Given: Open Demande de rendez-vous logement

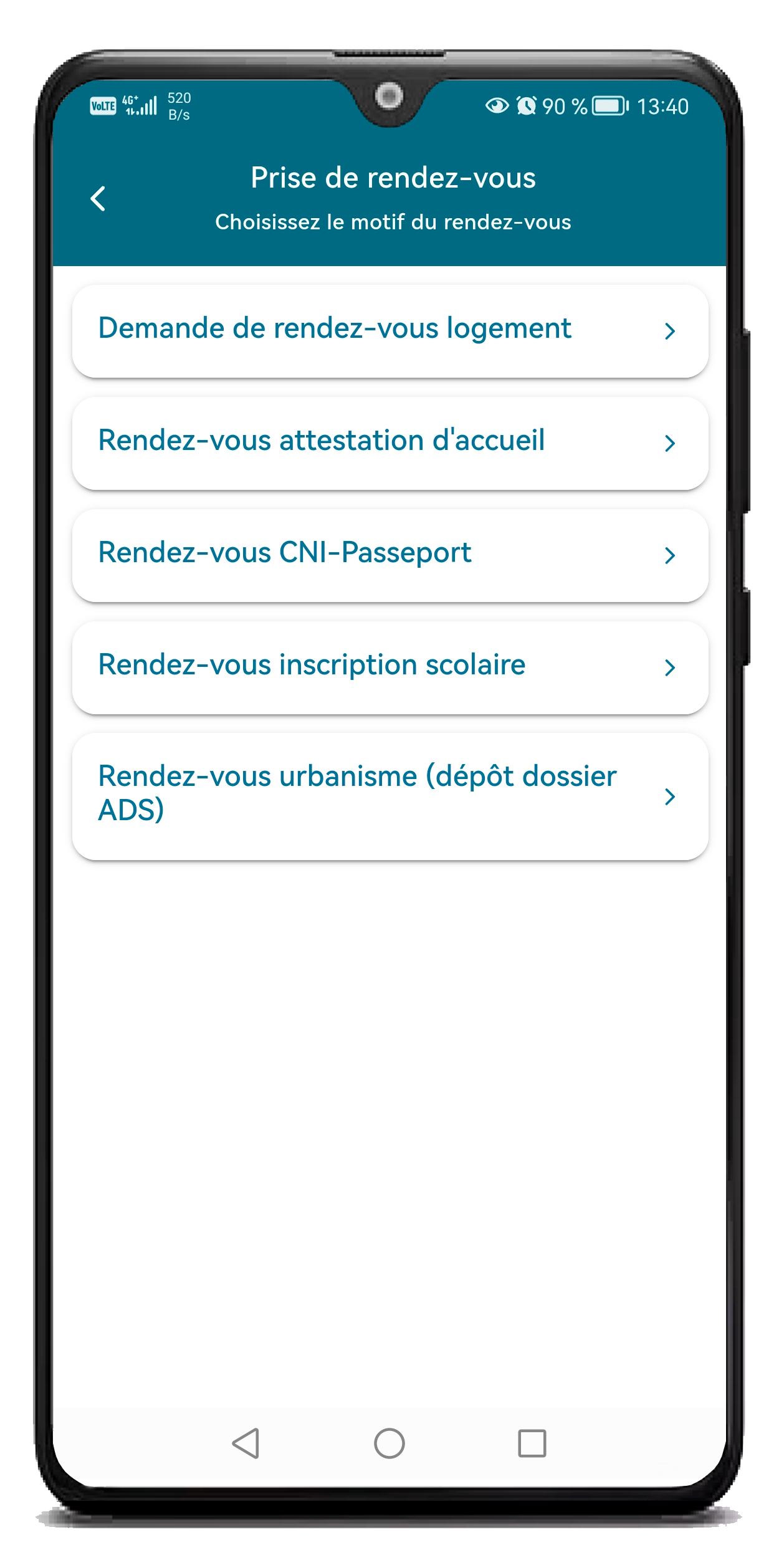Looking at the screenshot, I should pos(390,331).
